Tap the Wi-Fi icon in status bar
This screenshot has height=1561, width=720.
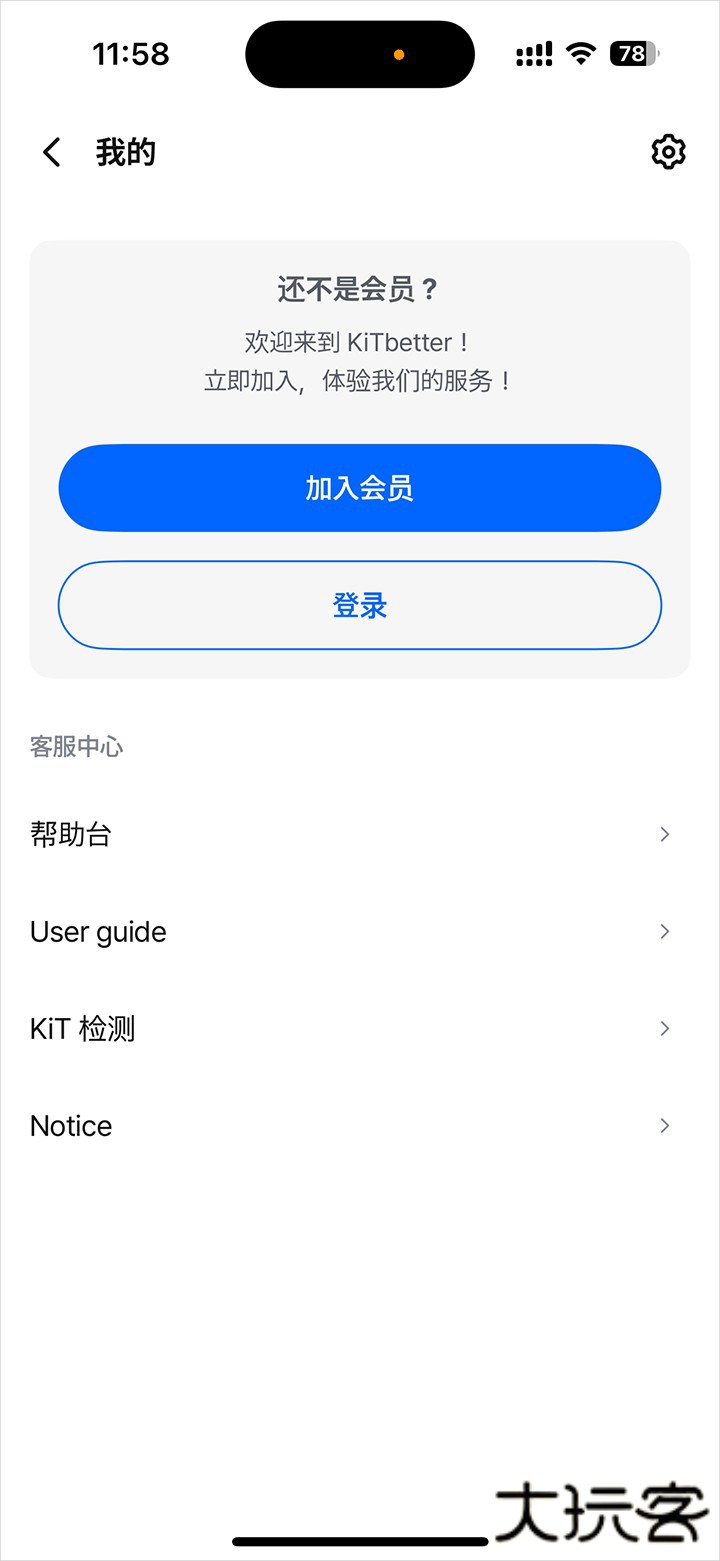pyautogui.click(x=580, y=54)
